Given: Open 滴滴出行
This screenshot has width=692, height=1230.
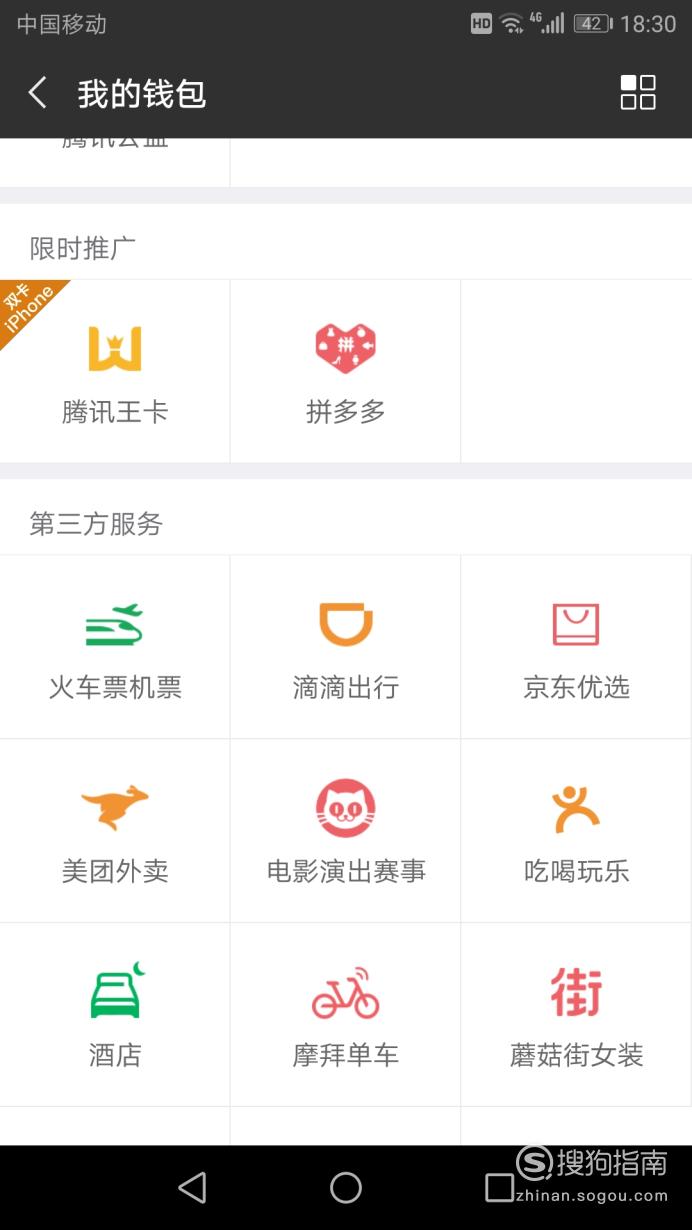Looking at the screenshot, I should click(x=345, y=647).
